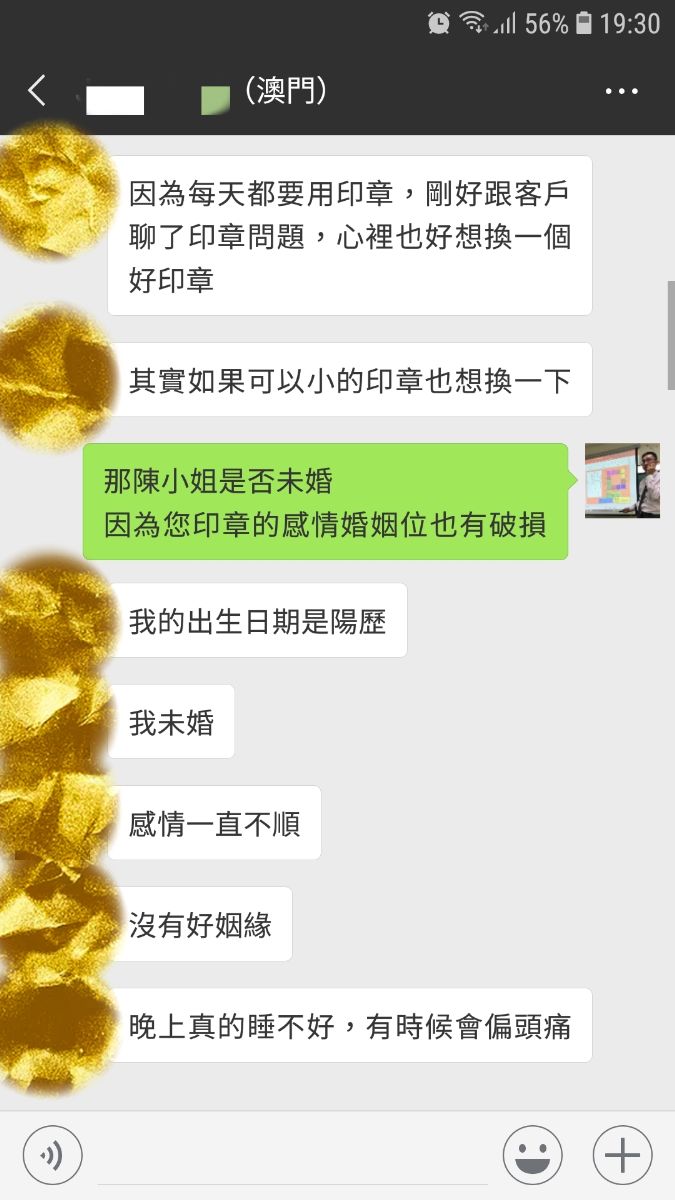Open the sender's avatar beside the green message
This screenshot has height=1200, width=675.
(622, 480)
